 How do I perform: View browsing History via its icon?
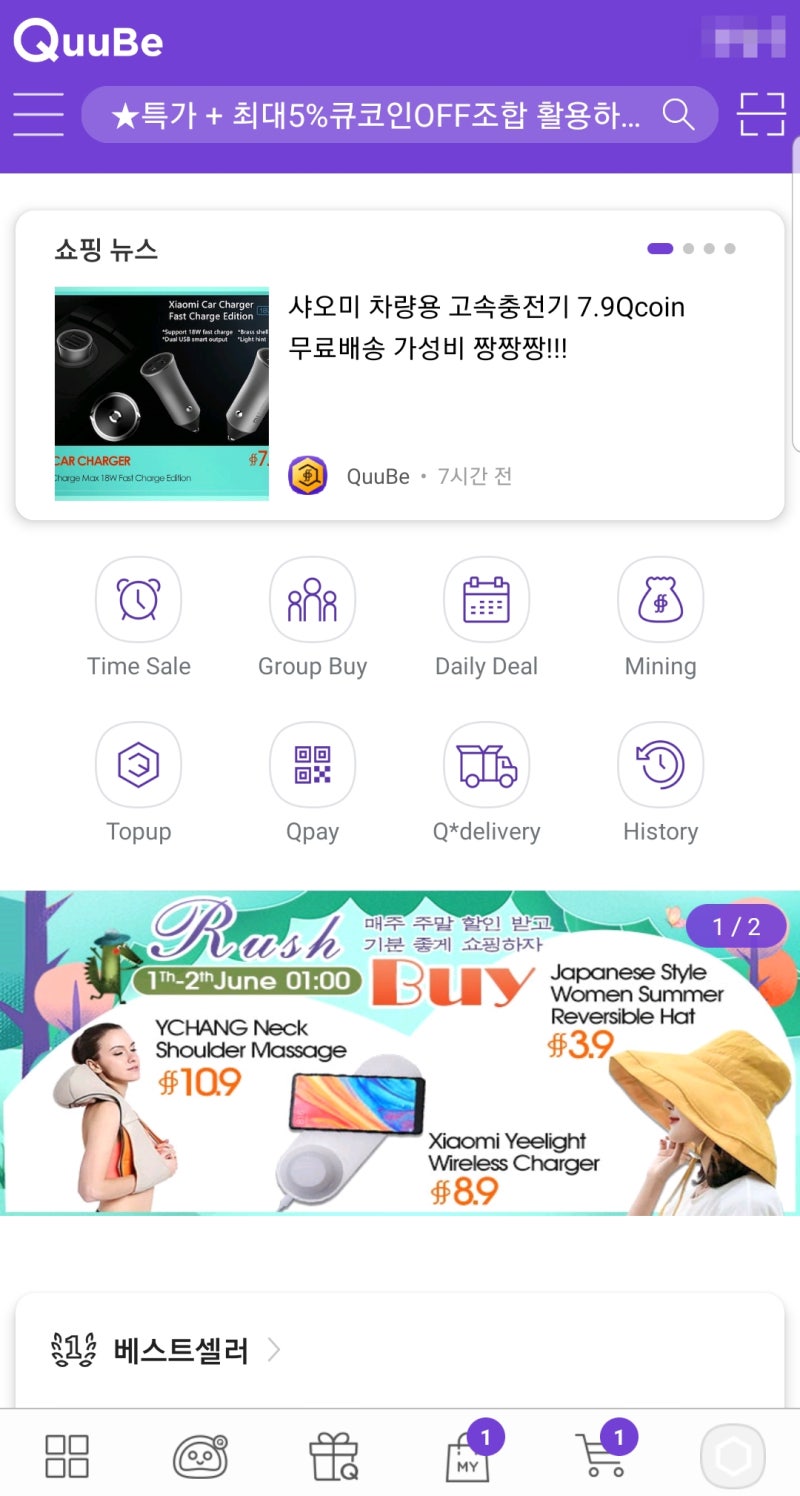point(660,780)
